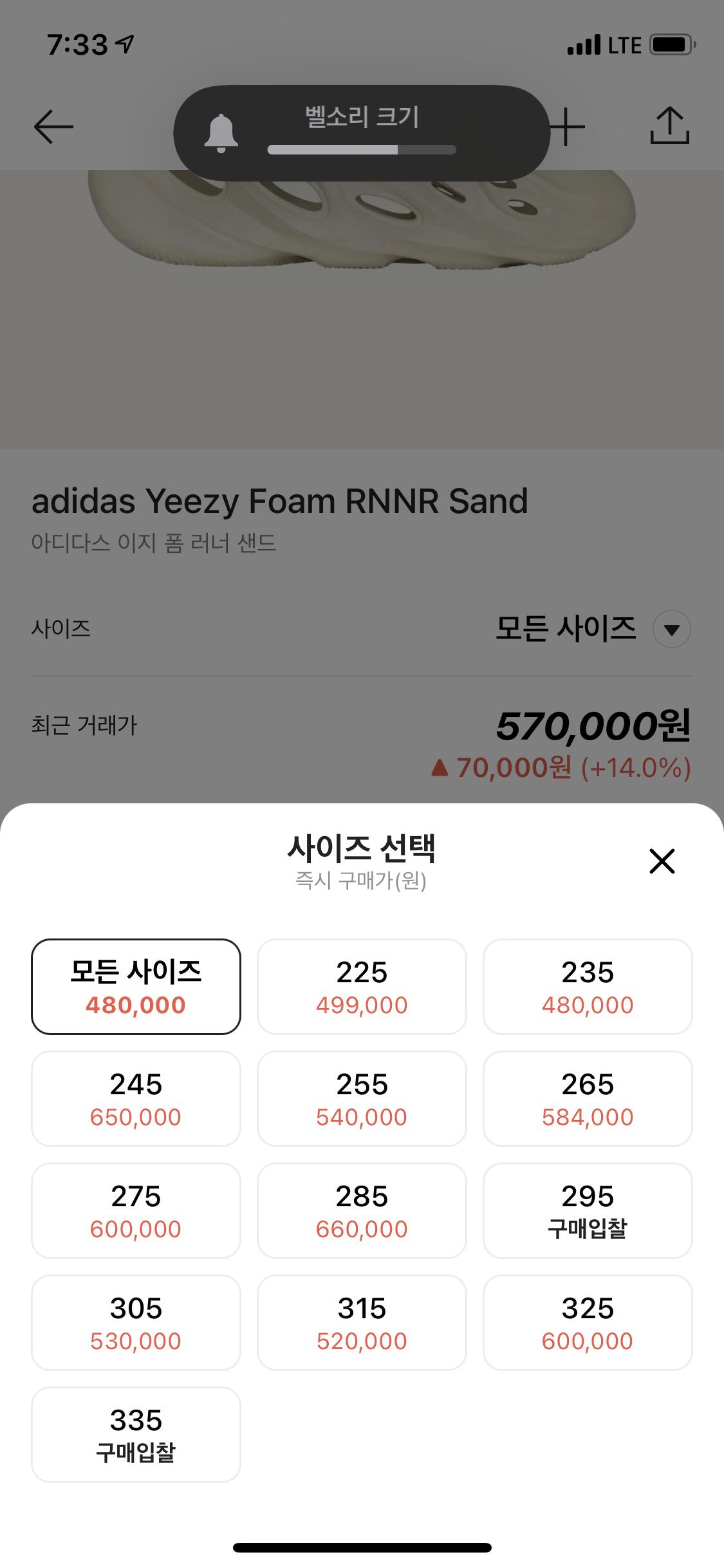Screen dimensions: 724x1568
Task: Choose size 225 priced 499,000
Action: (362, 987)
